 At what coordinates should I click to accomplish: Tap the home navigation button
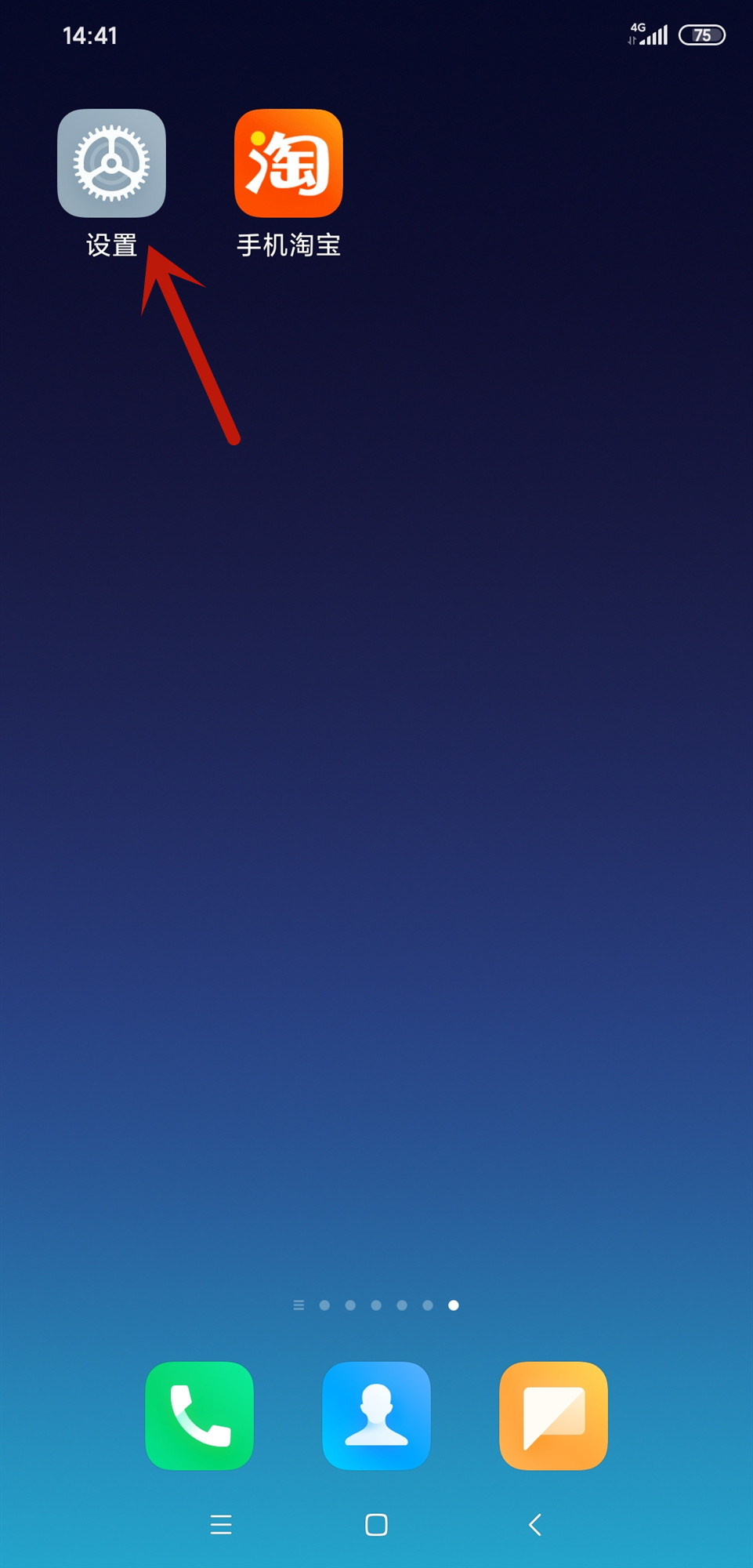[x=376, y=1524]
